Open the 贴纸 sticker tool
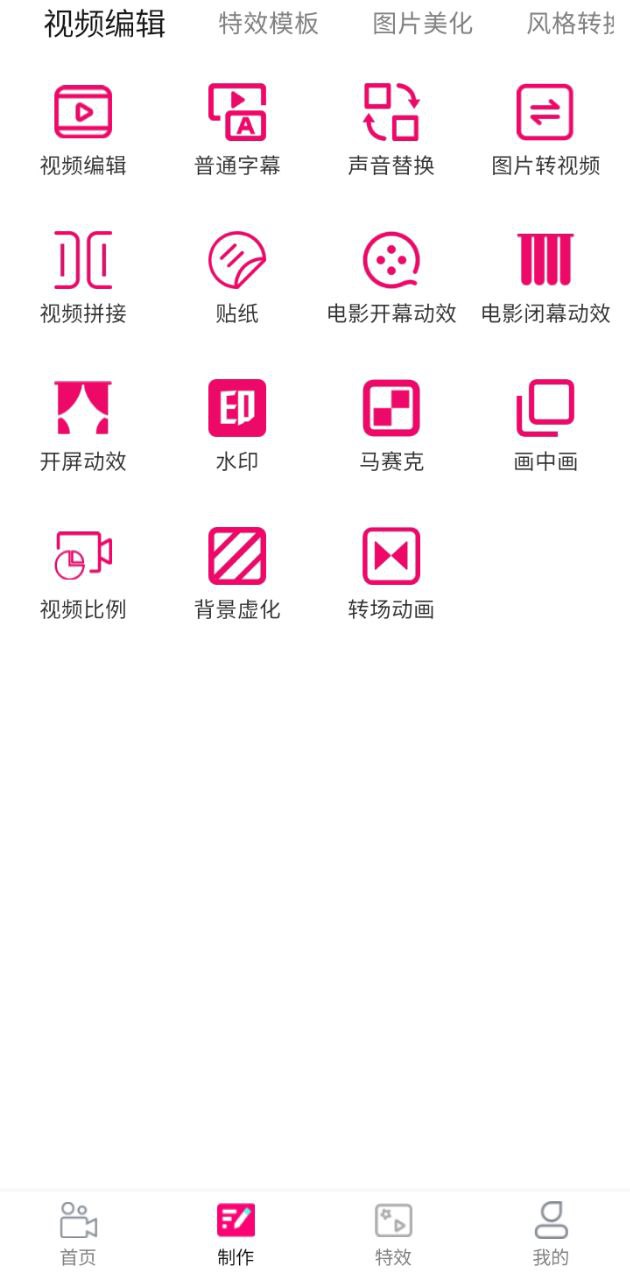The image size is (630, 1280). pos(237,278)
